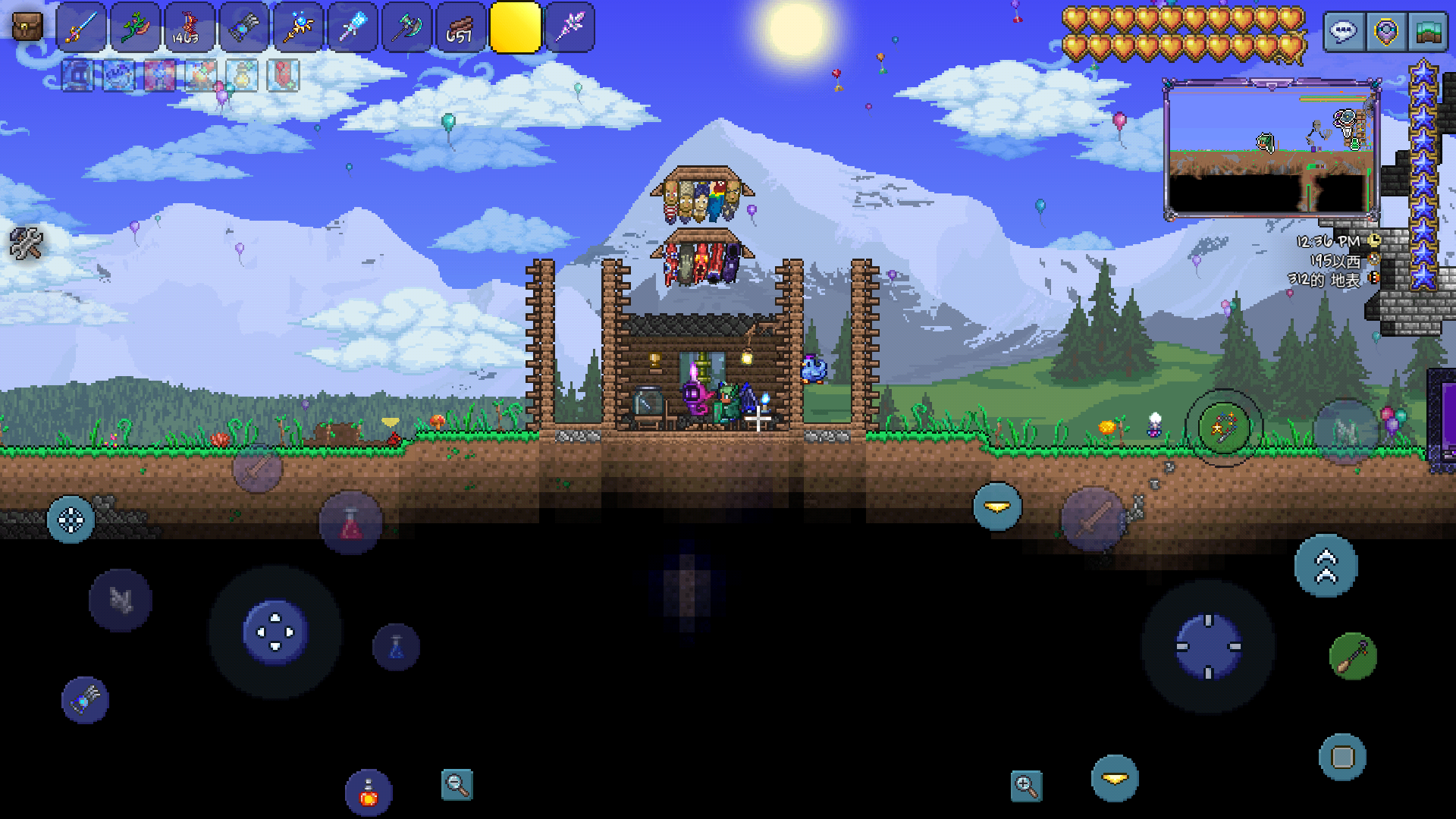This screenshot has height=819, width=1456.
Task: Select the last hotbar weapon slot
Action: point(570,28)
